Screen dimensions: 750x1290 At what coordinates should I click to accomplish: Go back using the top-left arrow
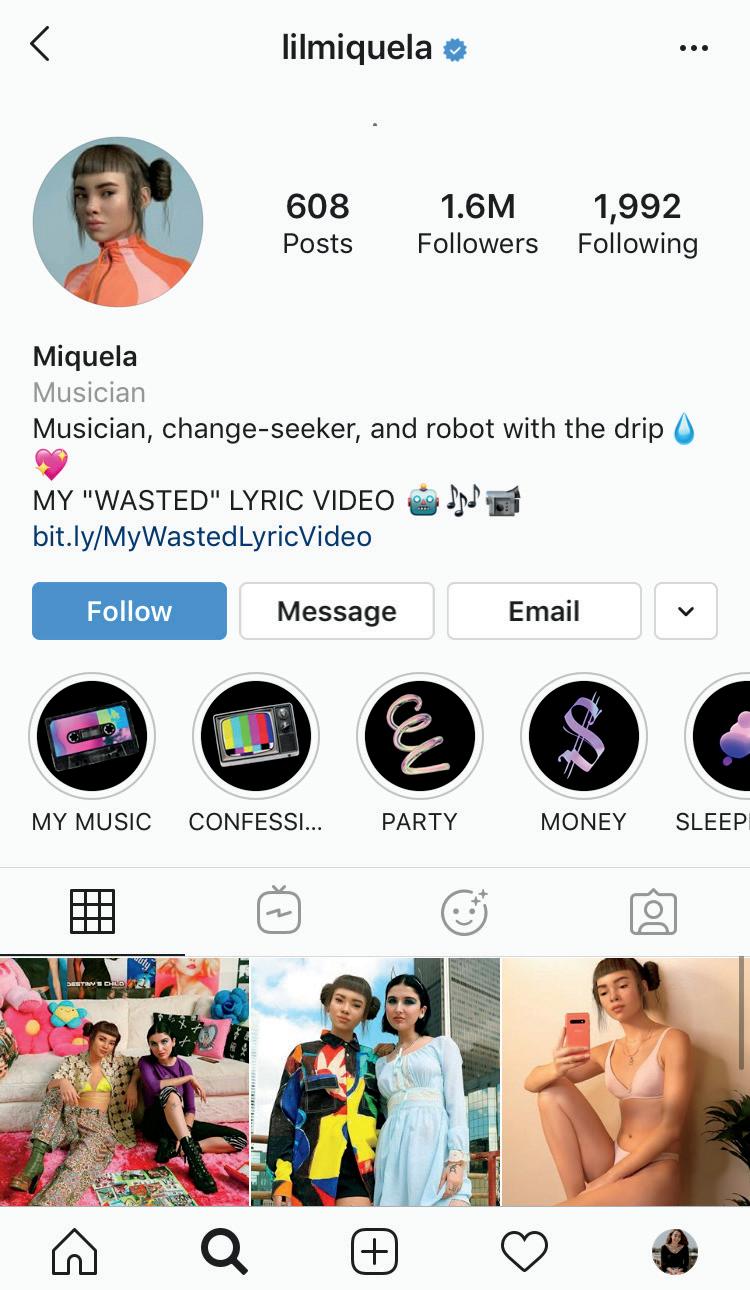pyautogui.click(x=40, y=45)
